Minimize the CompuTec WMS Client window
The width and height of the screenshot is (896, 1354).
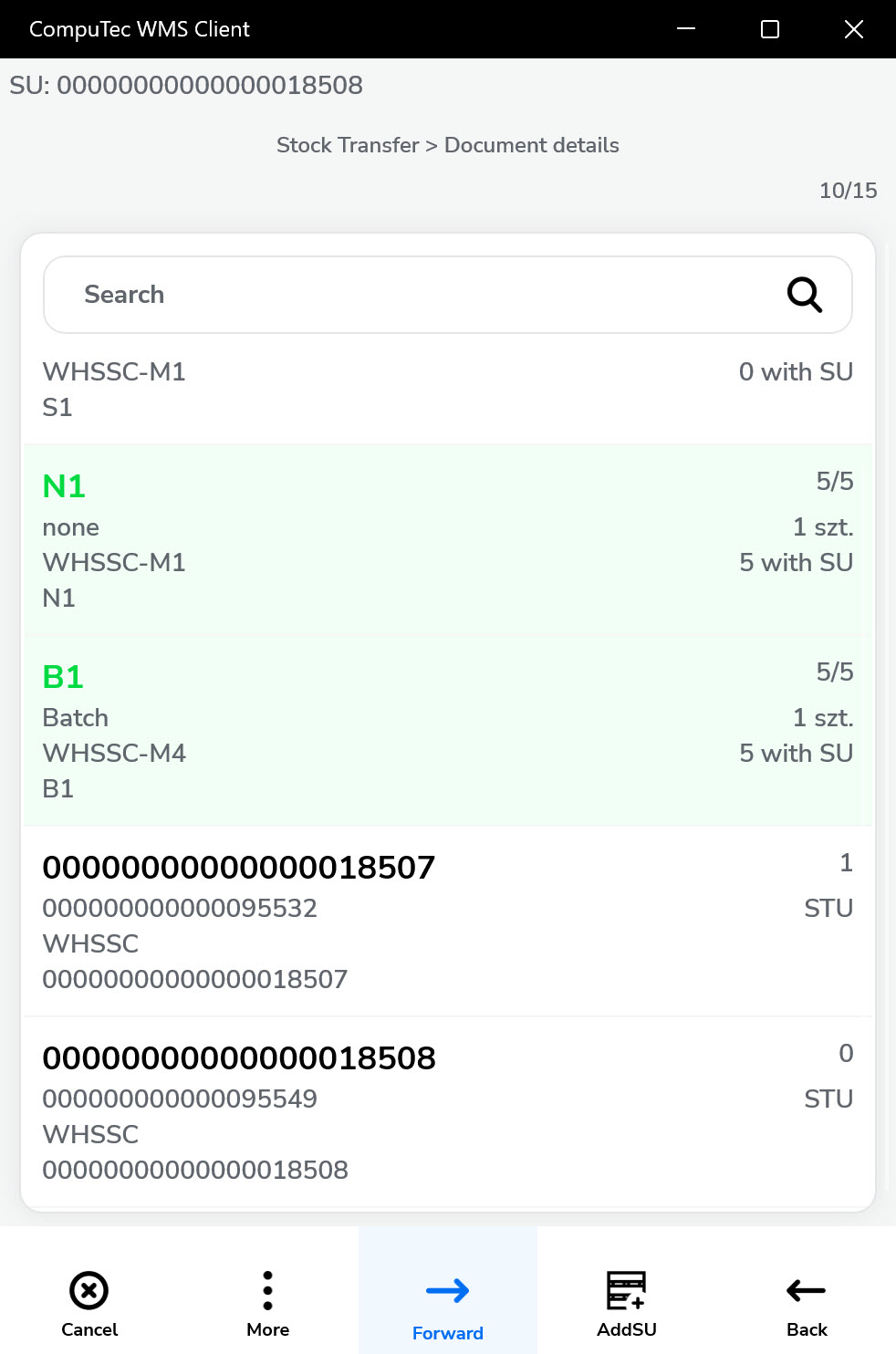pos(686,29)
